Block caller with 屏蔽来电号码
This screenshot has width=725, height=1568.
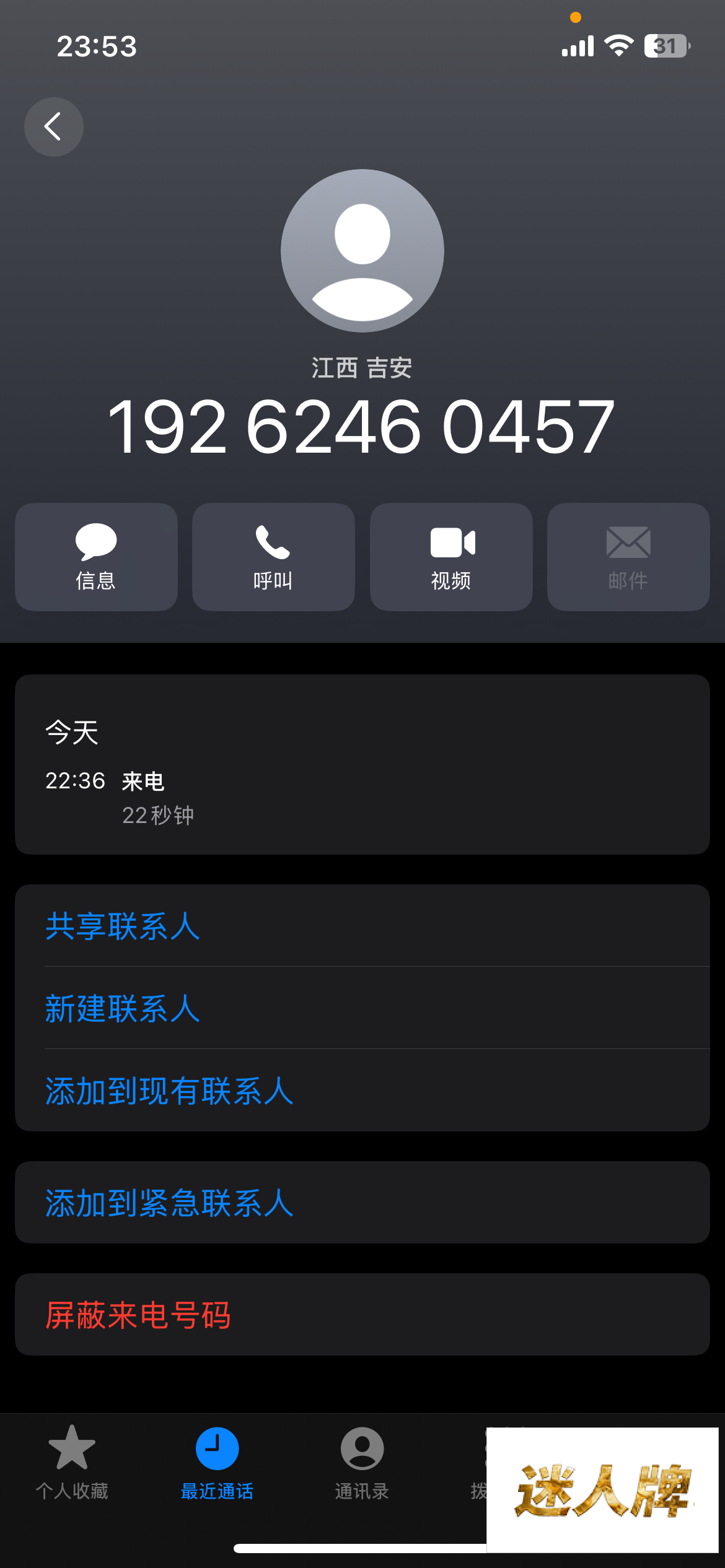[x=138, y=1315]
